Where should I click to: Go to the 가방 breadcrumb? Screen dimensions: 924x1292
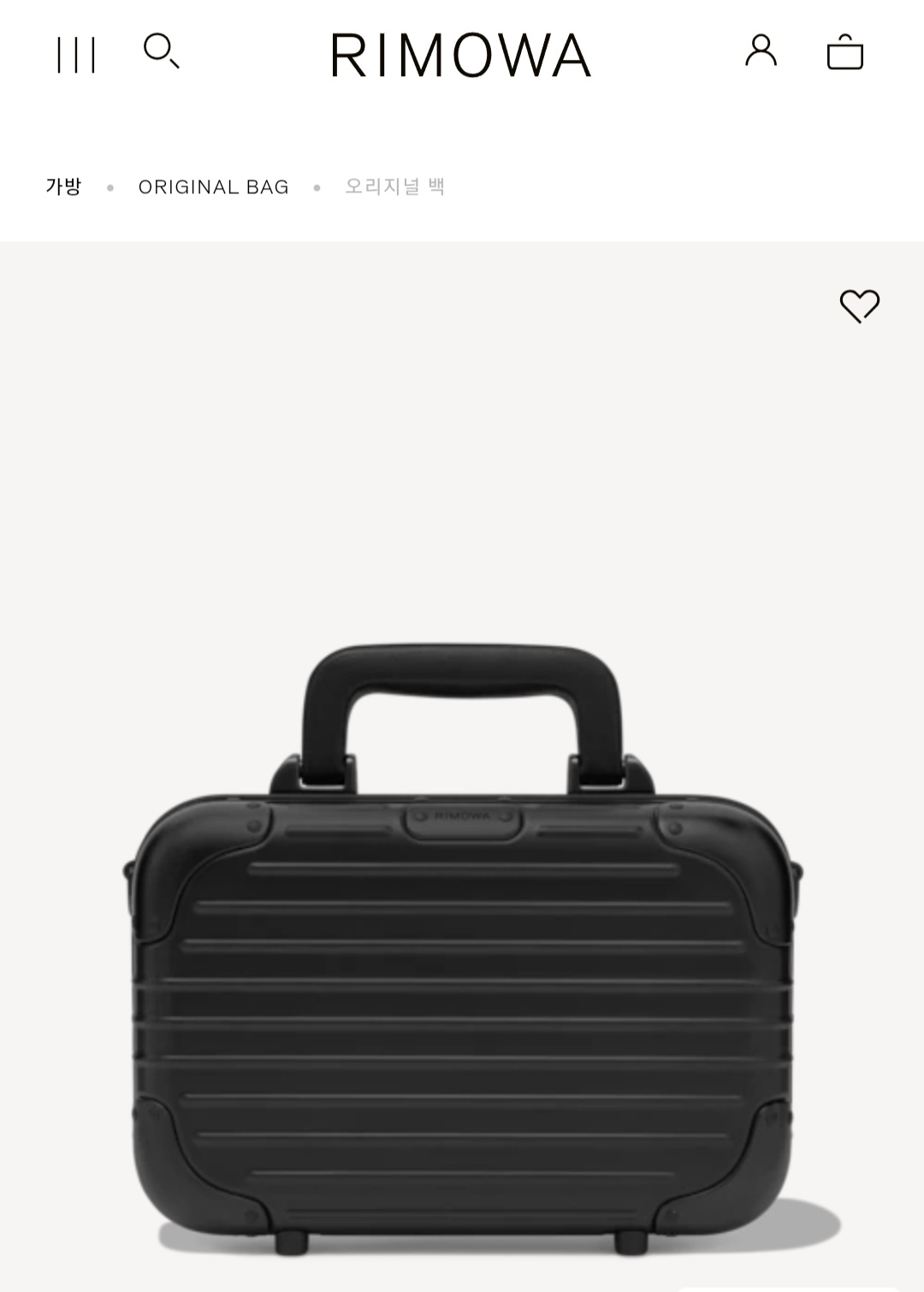[63, 187]
